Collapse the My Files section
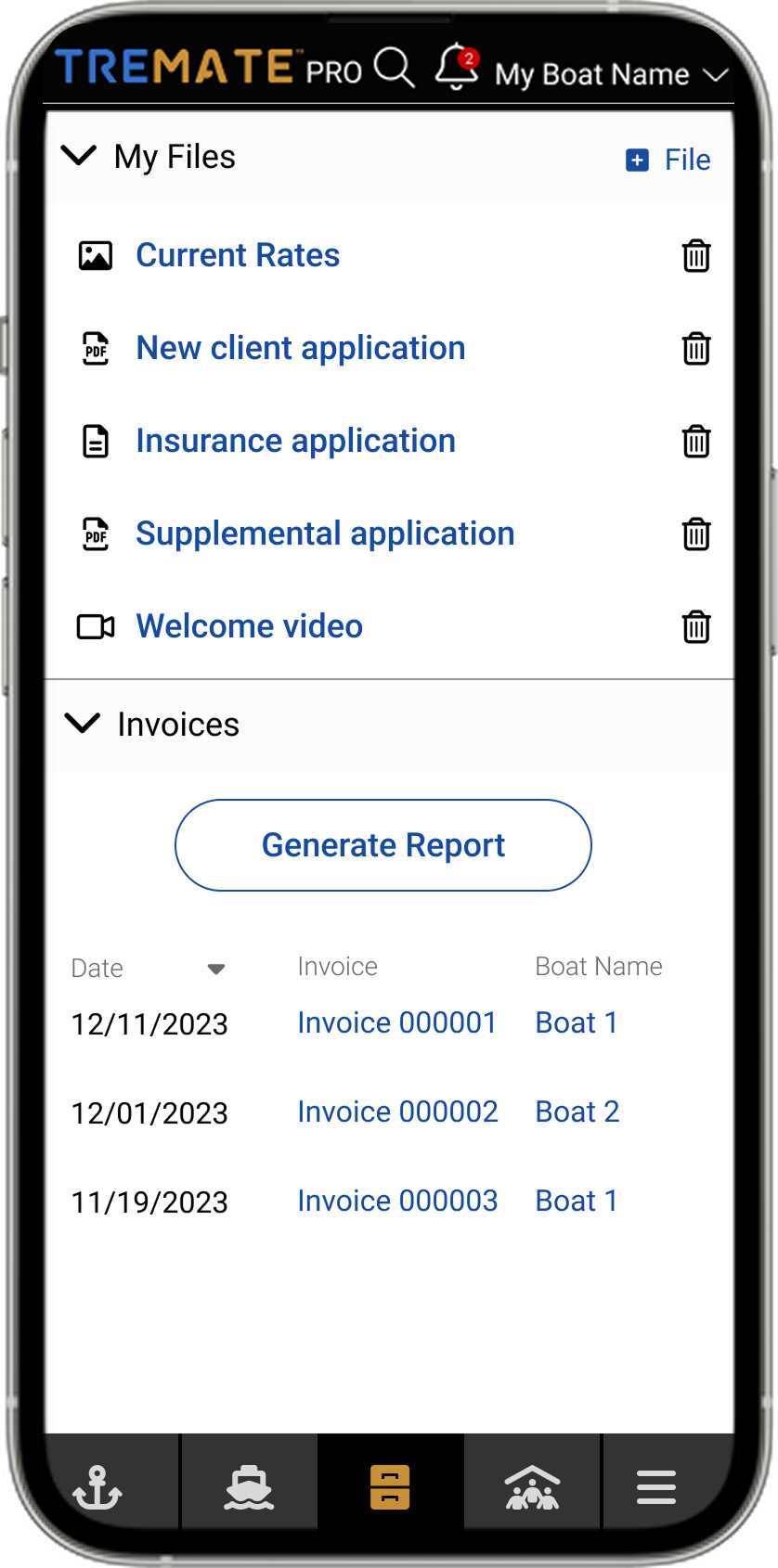The height and width of the screenshot is (1568, 778). point(79,156)
